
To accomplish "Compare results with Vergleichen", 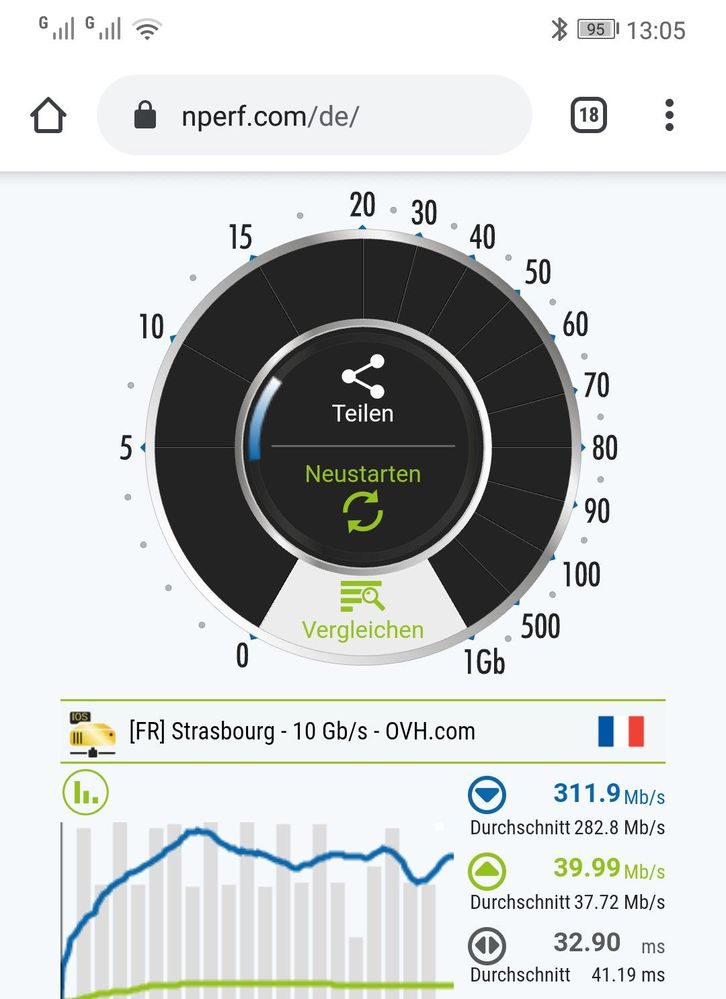I will tap(362, 612).
